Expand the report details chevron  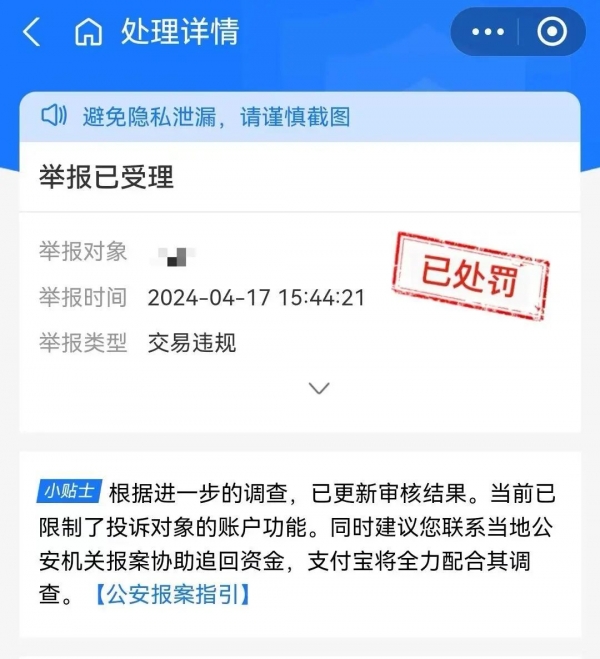tap(319, 388)
